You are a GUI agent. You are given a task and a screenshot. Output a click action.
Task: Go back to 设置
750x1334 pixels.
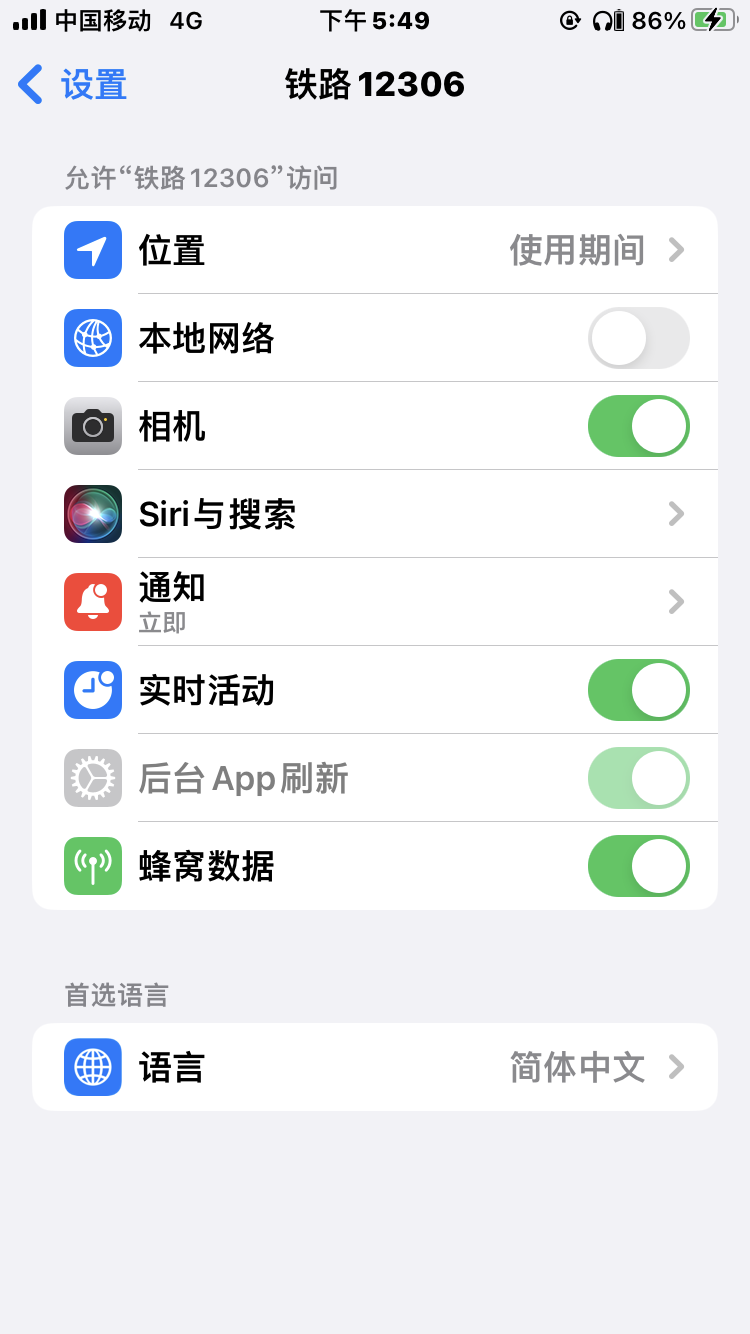coord(73,85)
